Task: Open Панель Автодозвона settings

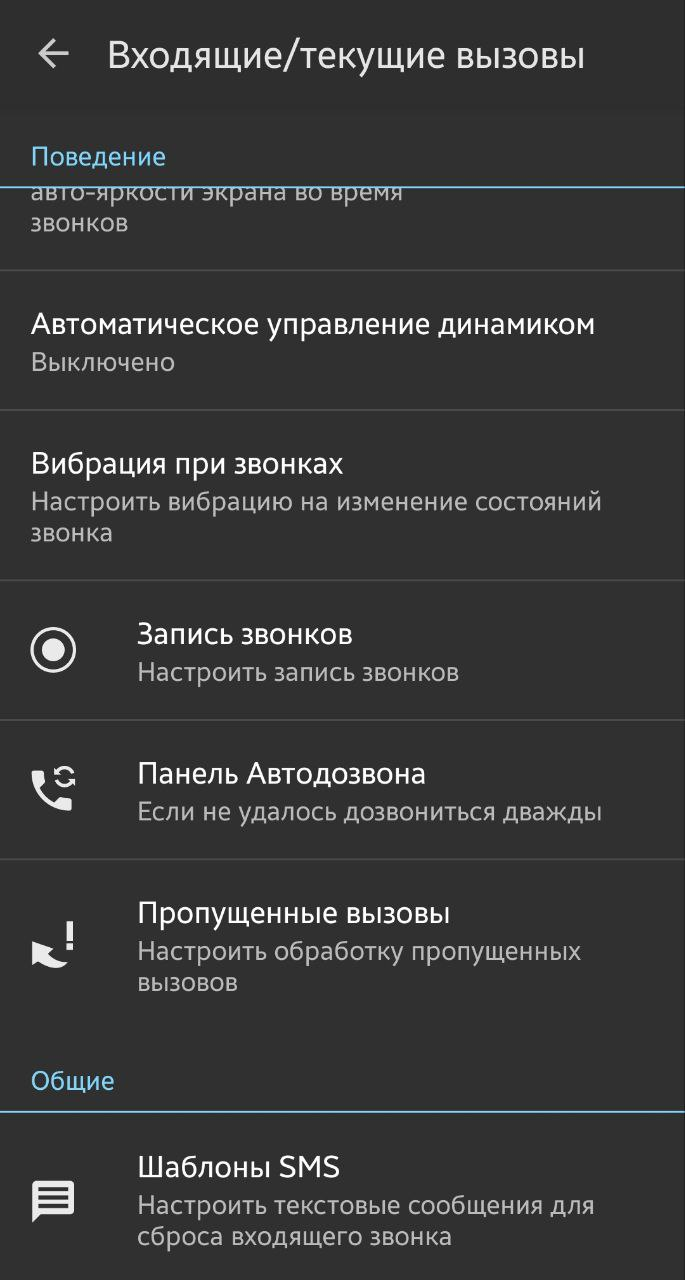Action: (x=342, y=790)
